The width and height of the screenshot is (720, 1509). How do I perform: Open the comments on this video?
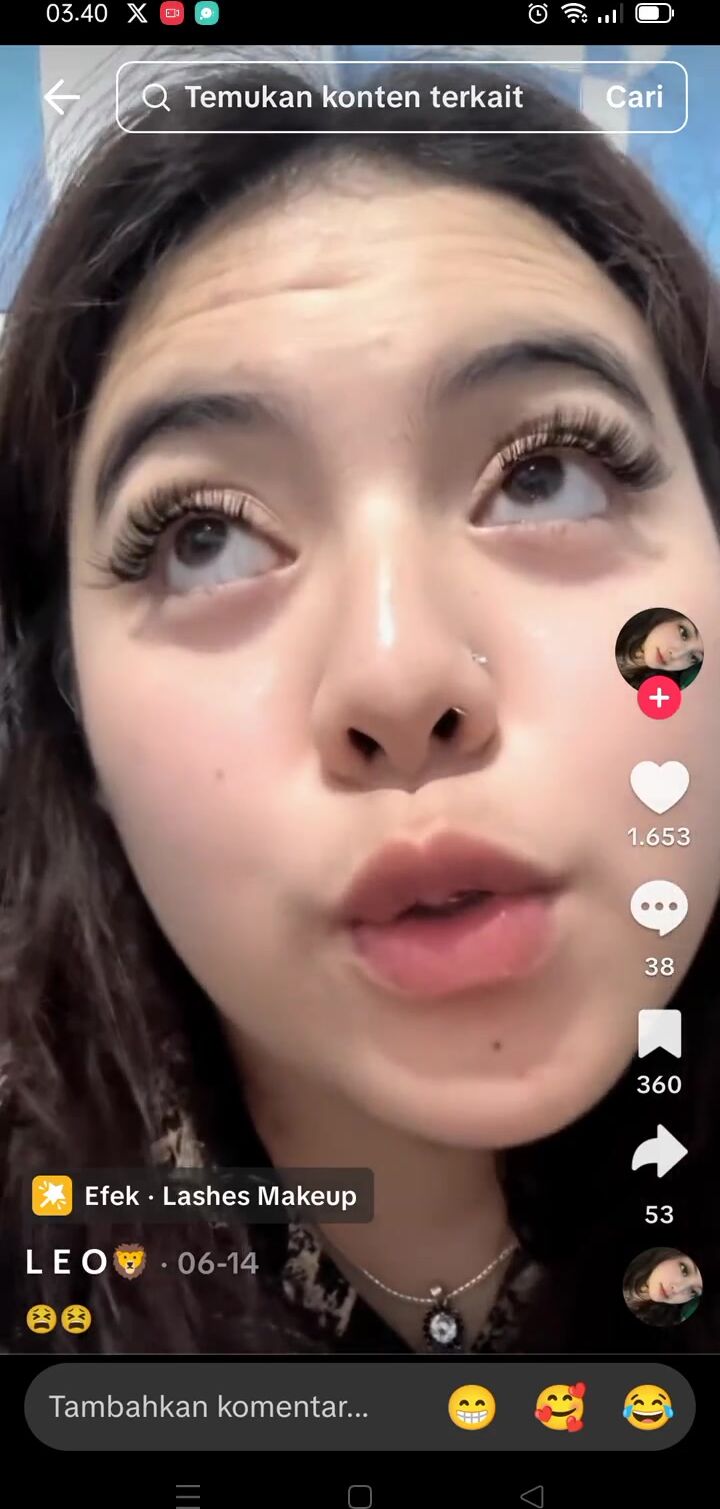click(659, 909)
